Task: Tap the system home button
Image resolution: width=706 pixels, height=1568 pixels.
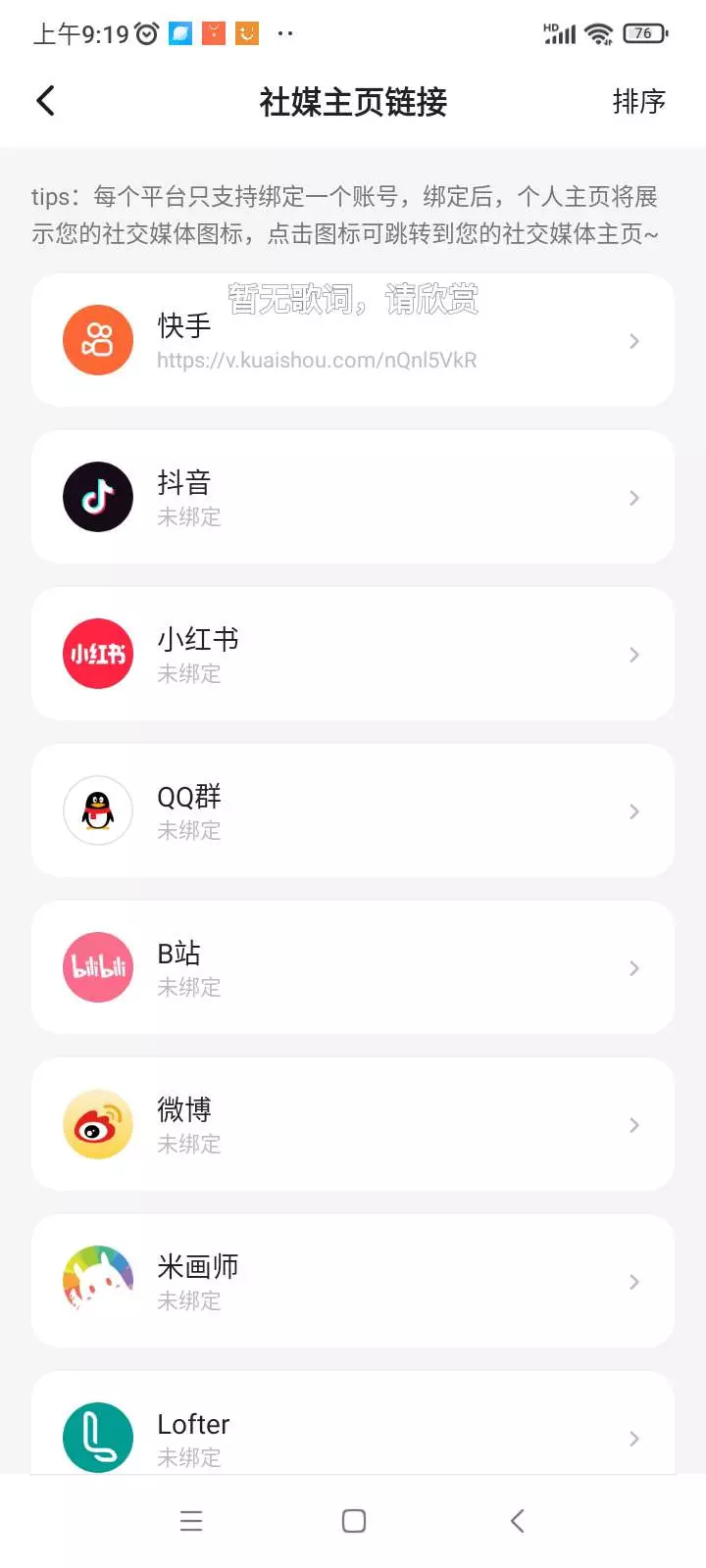Action: (x=354, y=1521)
